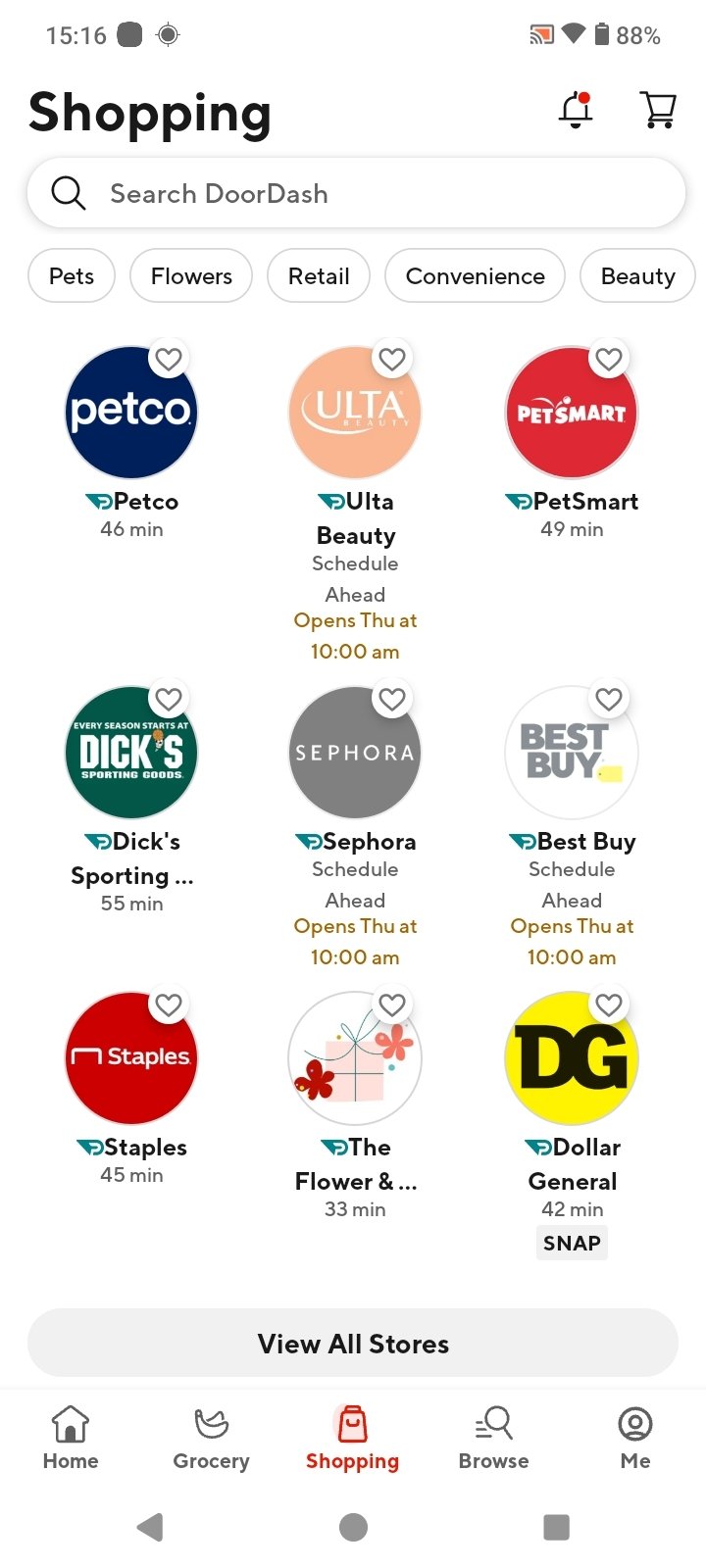Apply the Retail category chip
This screenshot has height=1568, width=706.
pos(319,276)
